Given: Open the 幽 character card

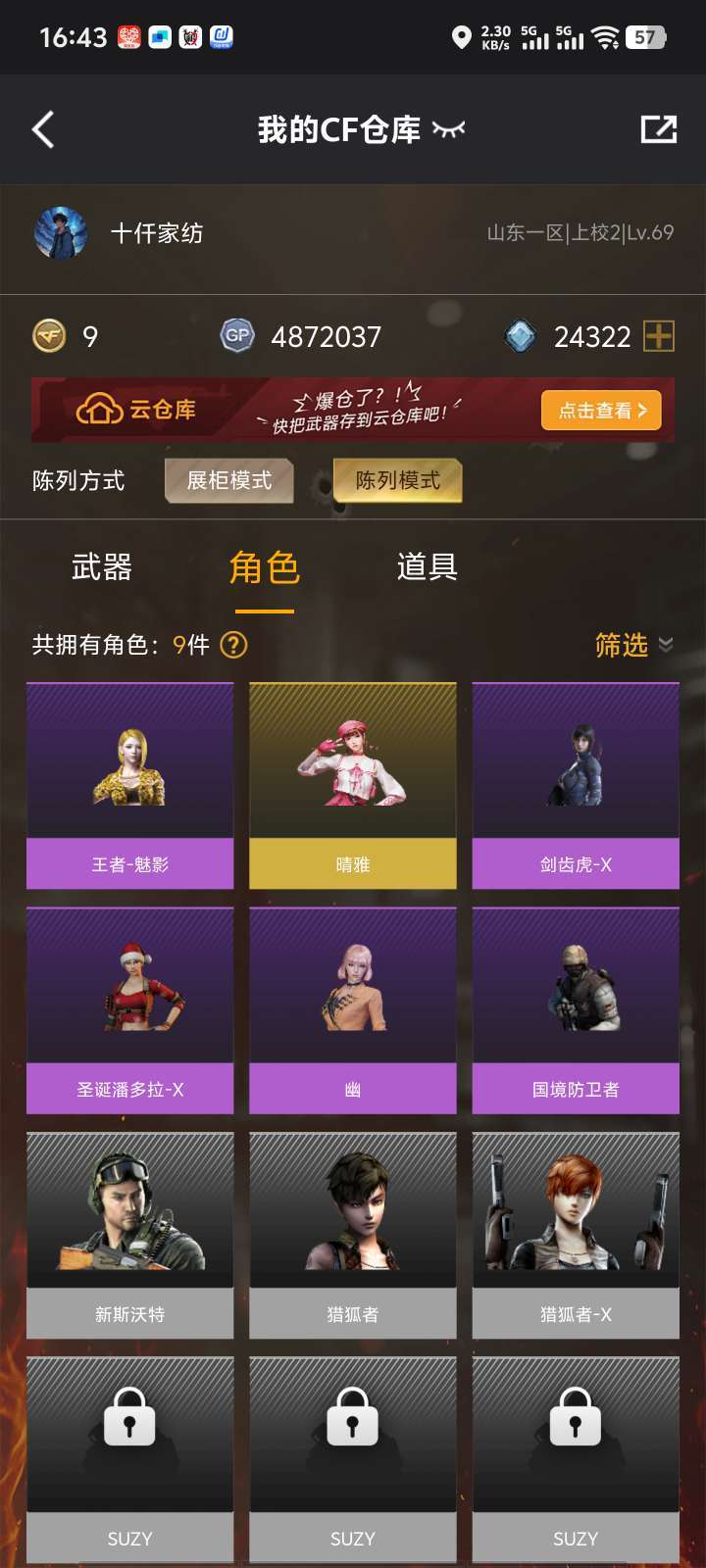Looking at the screenshot, I should tap(353, 1010).
